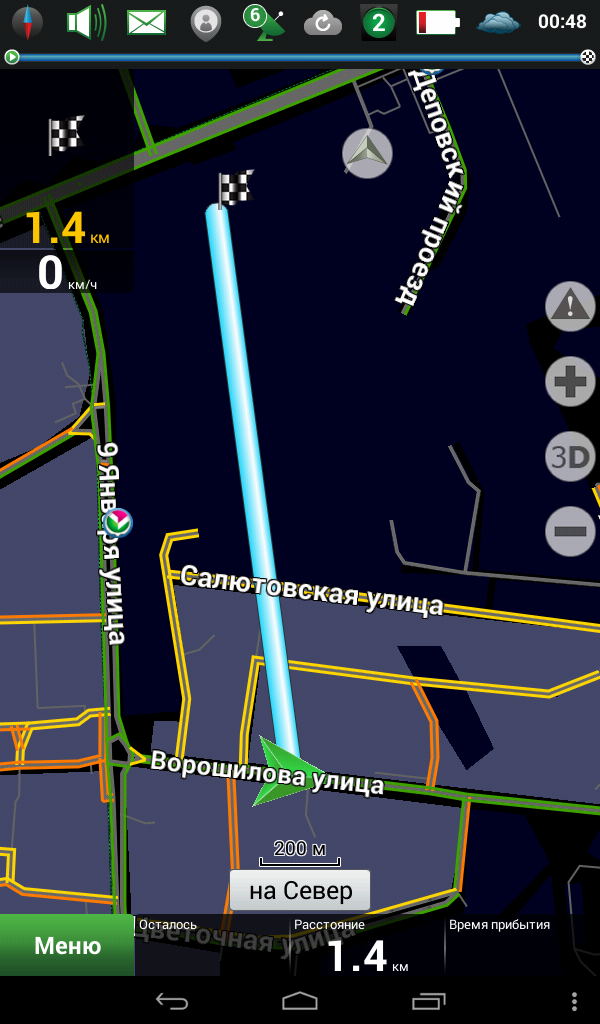
Task: Open the friends location pin icon
Action: pyautogui.click(x=206, y=22)
